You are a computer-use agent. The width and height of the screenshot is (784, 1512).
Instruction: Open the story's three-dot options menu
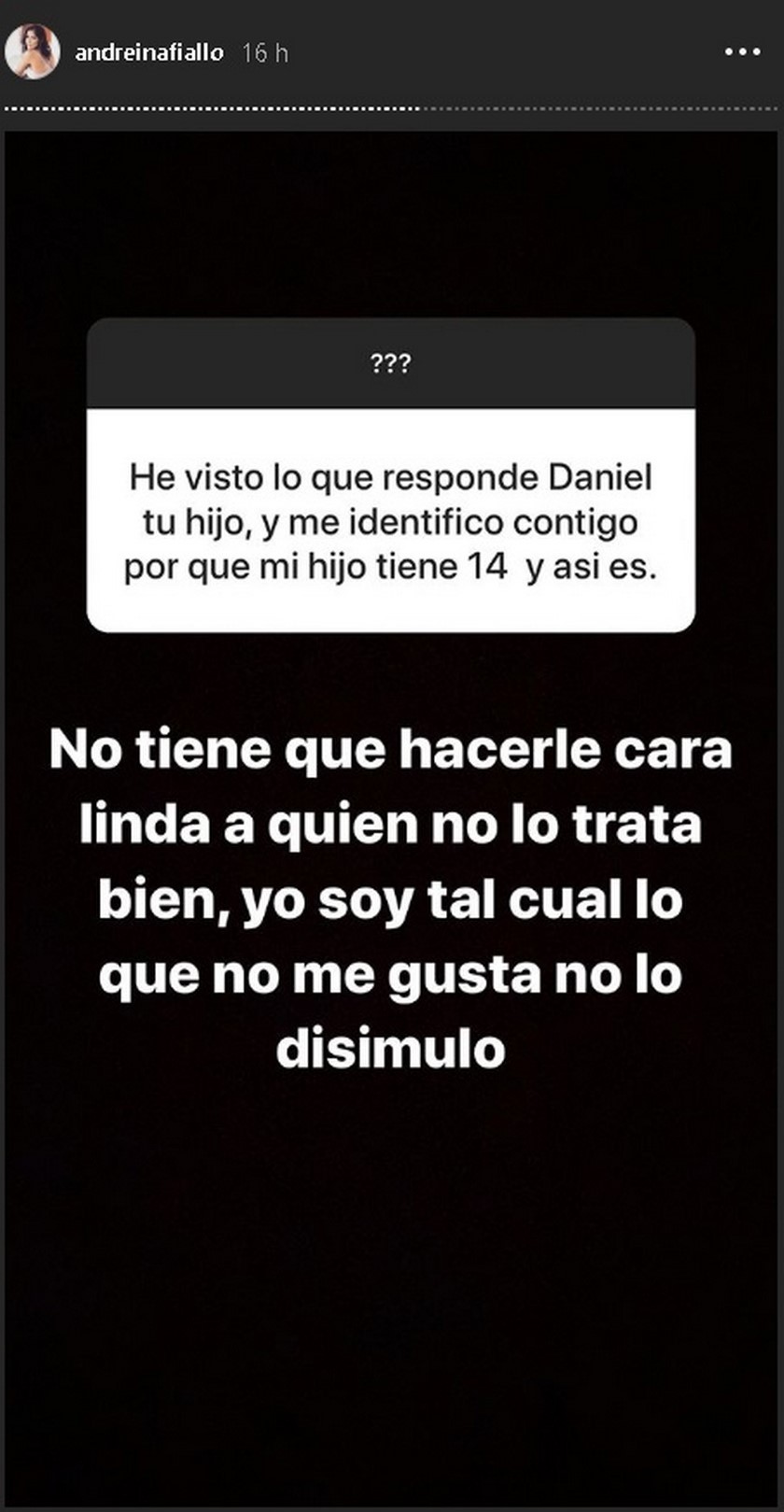[x=742, y=52]
